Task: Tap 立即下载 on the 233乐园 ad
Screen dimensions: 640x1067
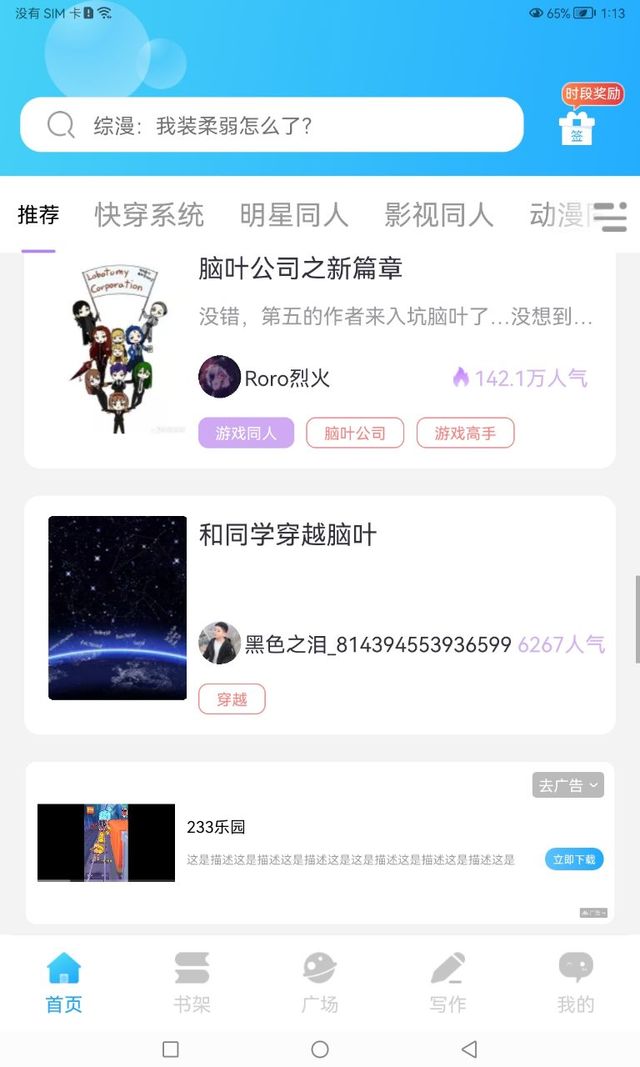Action: pos(574,859)
